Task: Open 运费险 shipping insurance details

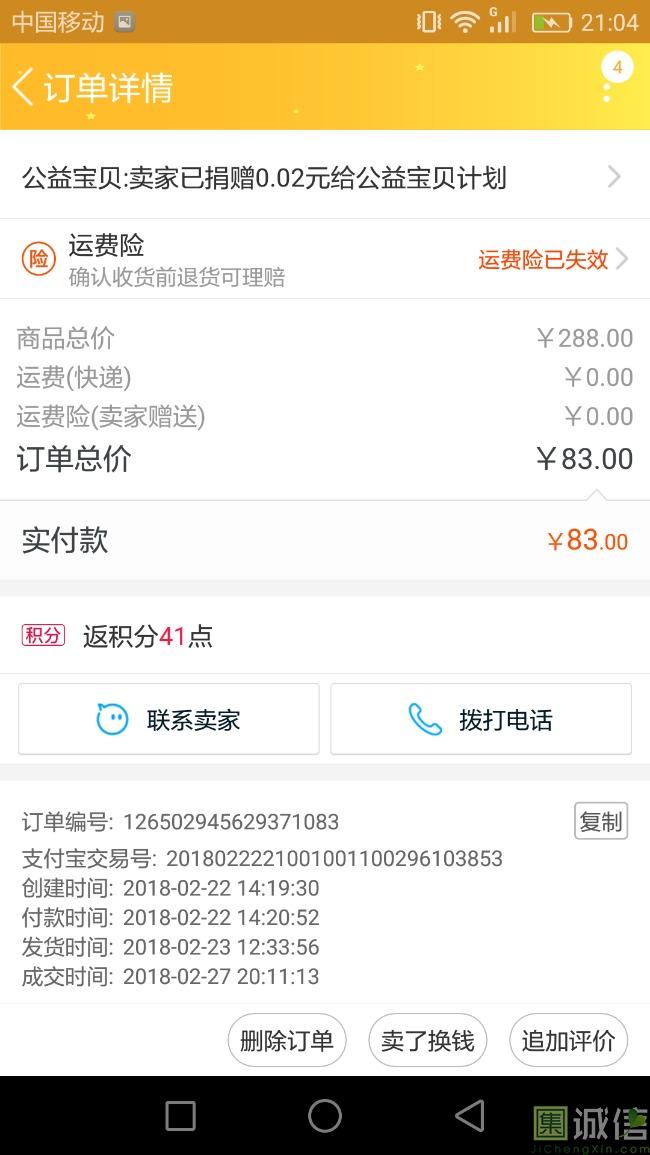Action: [325, 259]
